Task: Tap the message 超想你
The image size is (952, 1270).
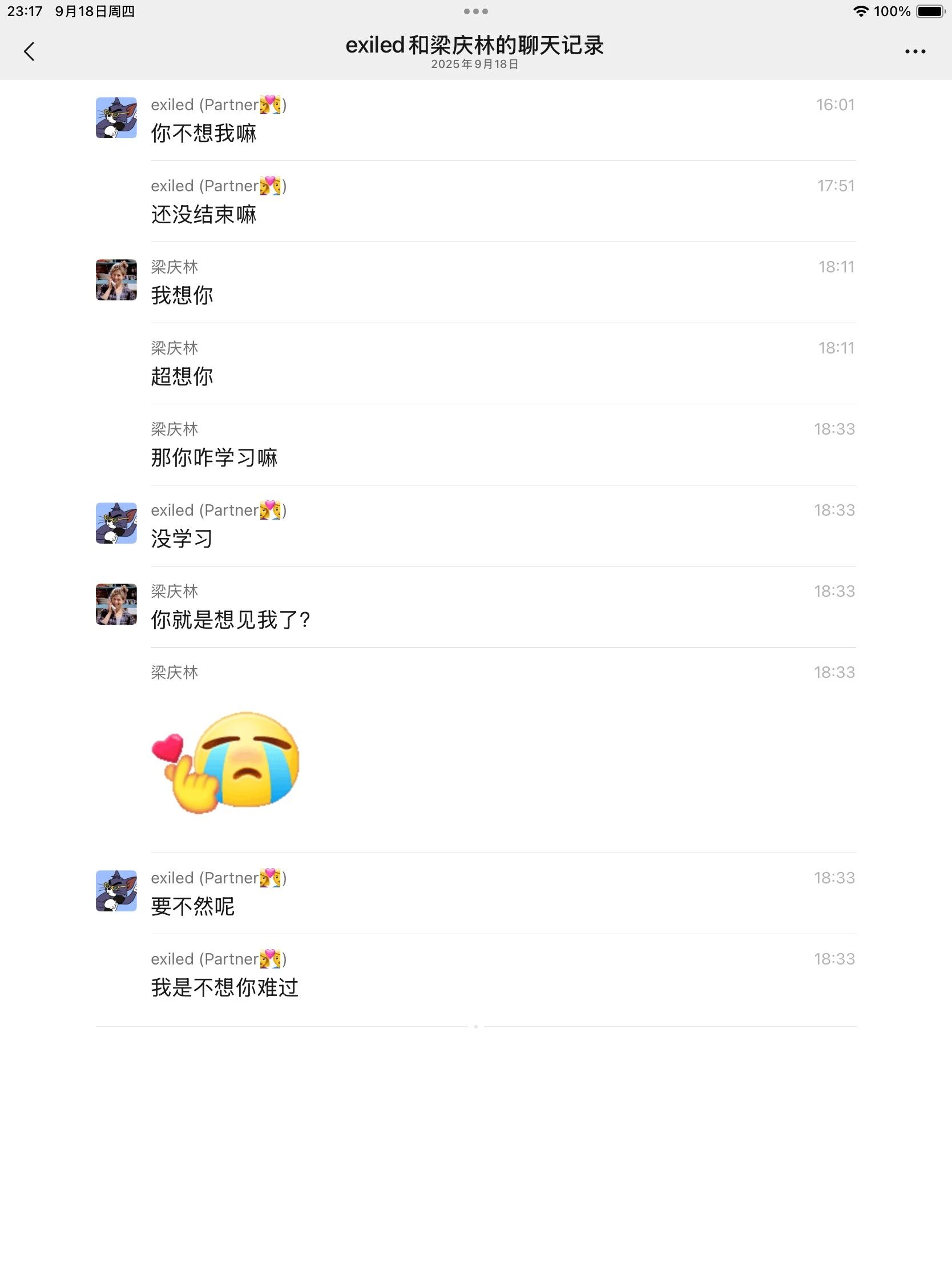Action: click(182, 377)
